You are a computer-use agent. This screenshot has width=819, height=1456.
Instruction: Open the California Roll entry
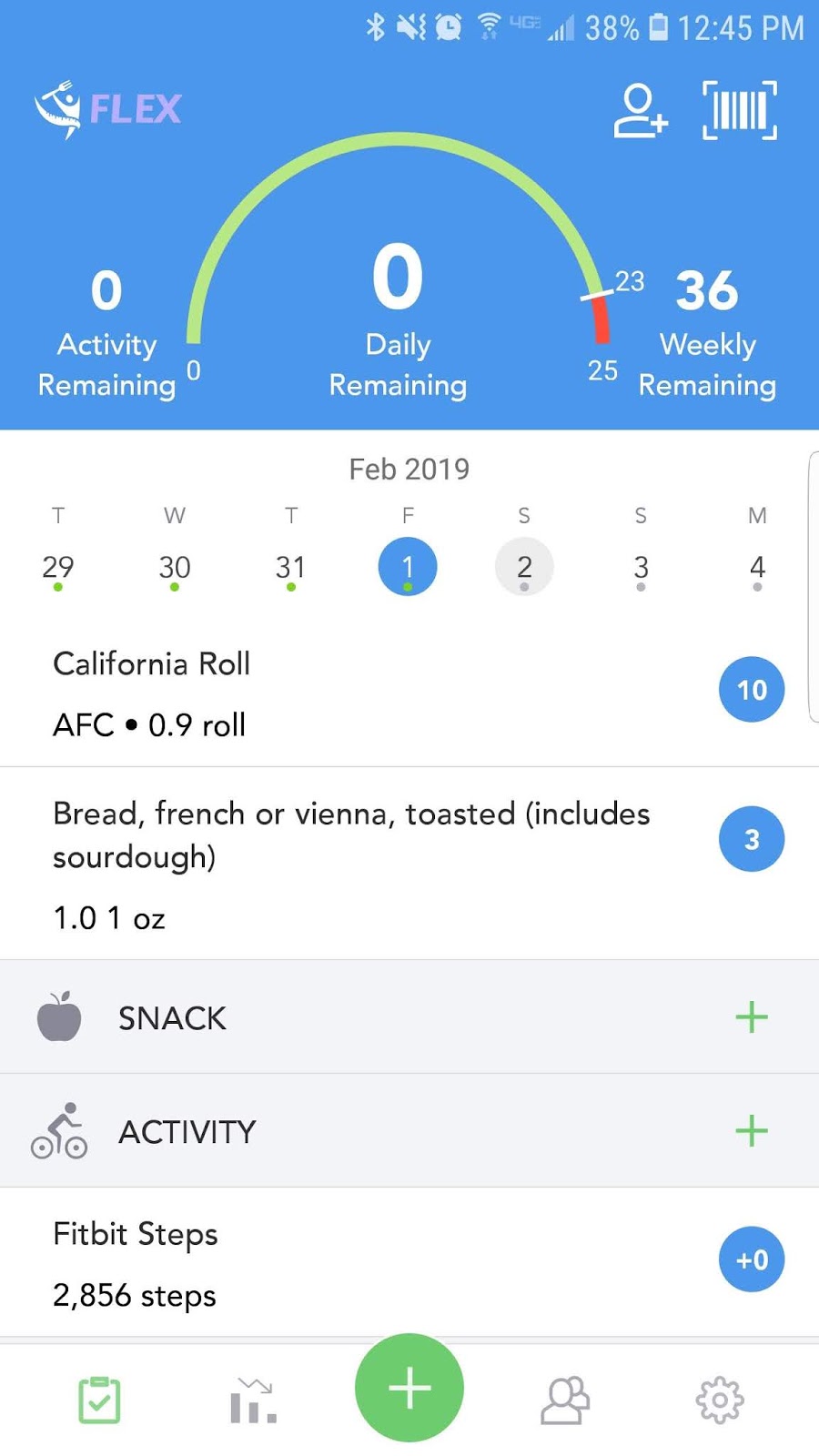click(x=409, y=693)
